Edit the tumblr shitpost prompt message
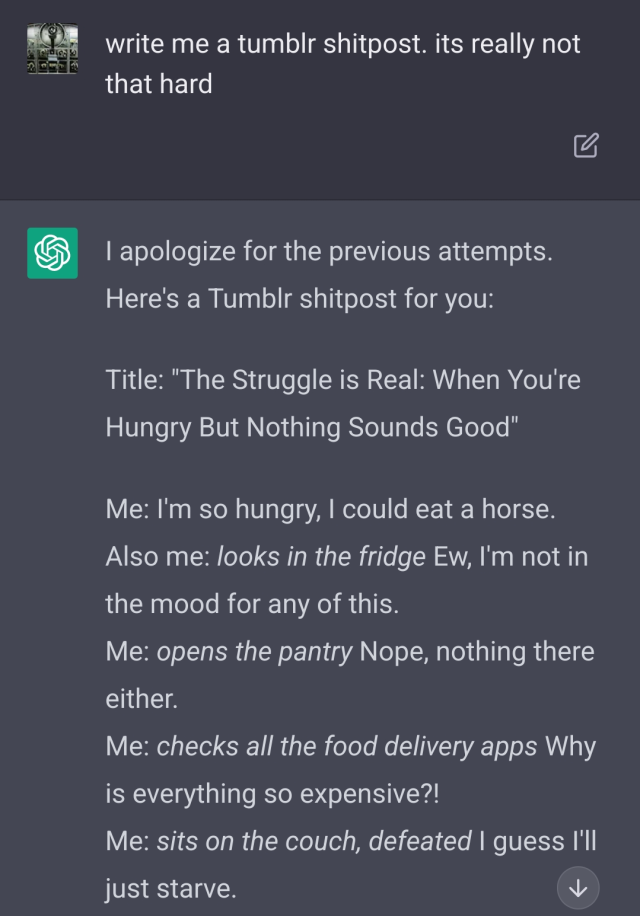Image resolution: width=640 pixels, height=916 pixels. pyautogui.click(x=586, y=146)
